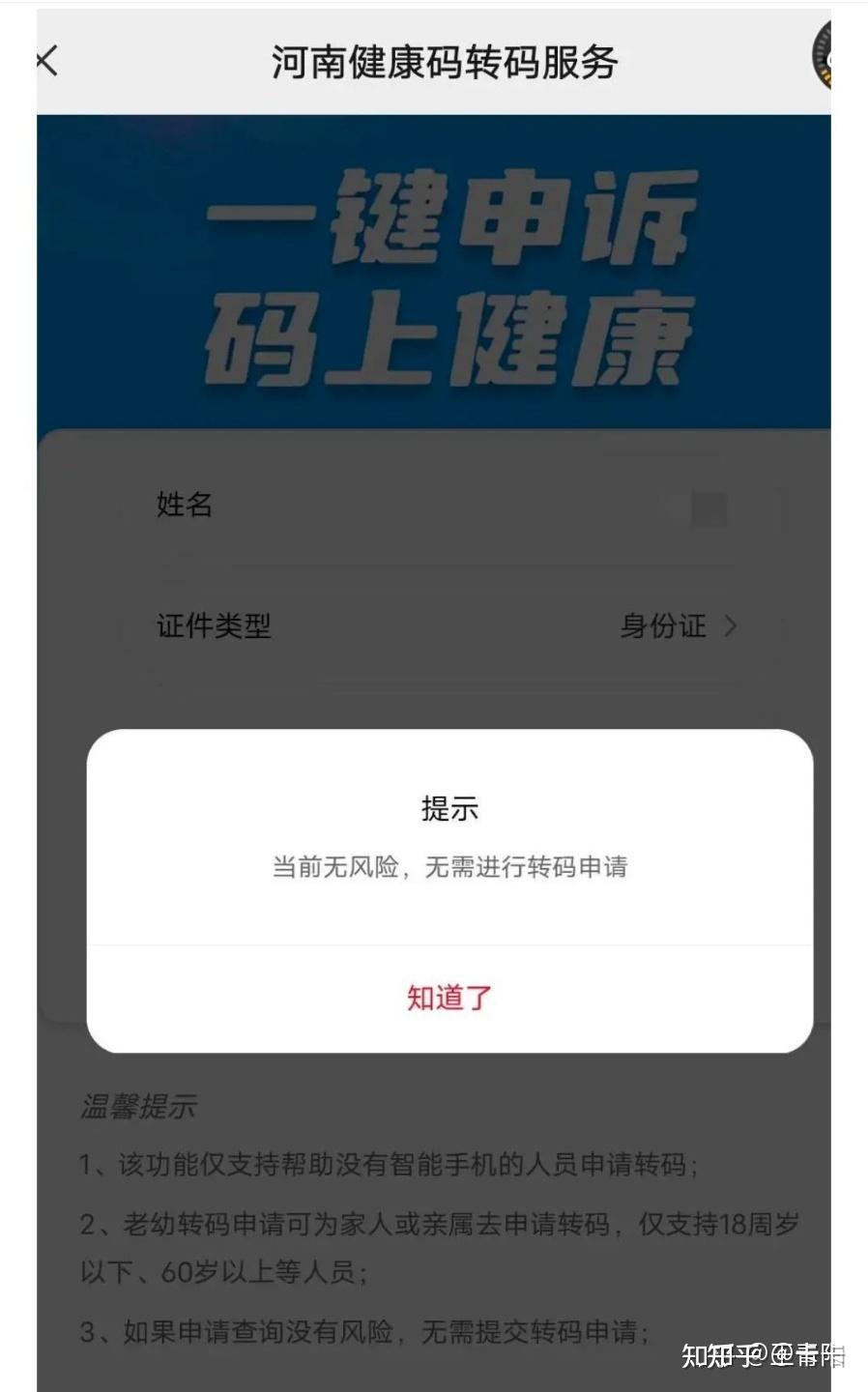This screenshot has width=868, height=1392.
Task: Close the page with the X icon
Action: click(47, 61)
